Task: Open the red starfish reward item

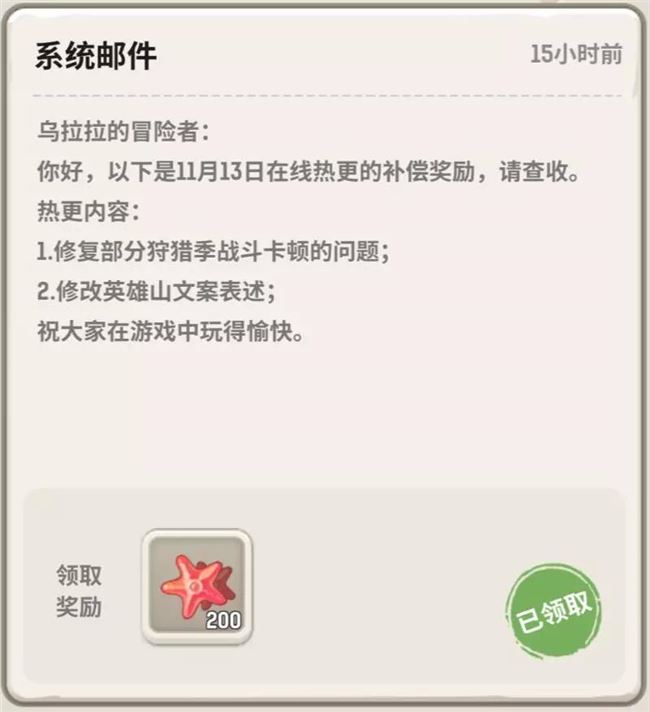Action: point(197,585)
